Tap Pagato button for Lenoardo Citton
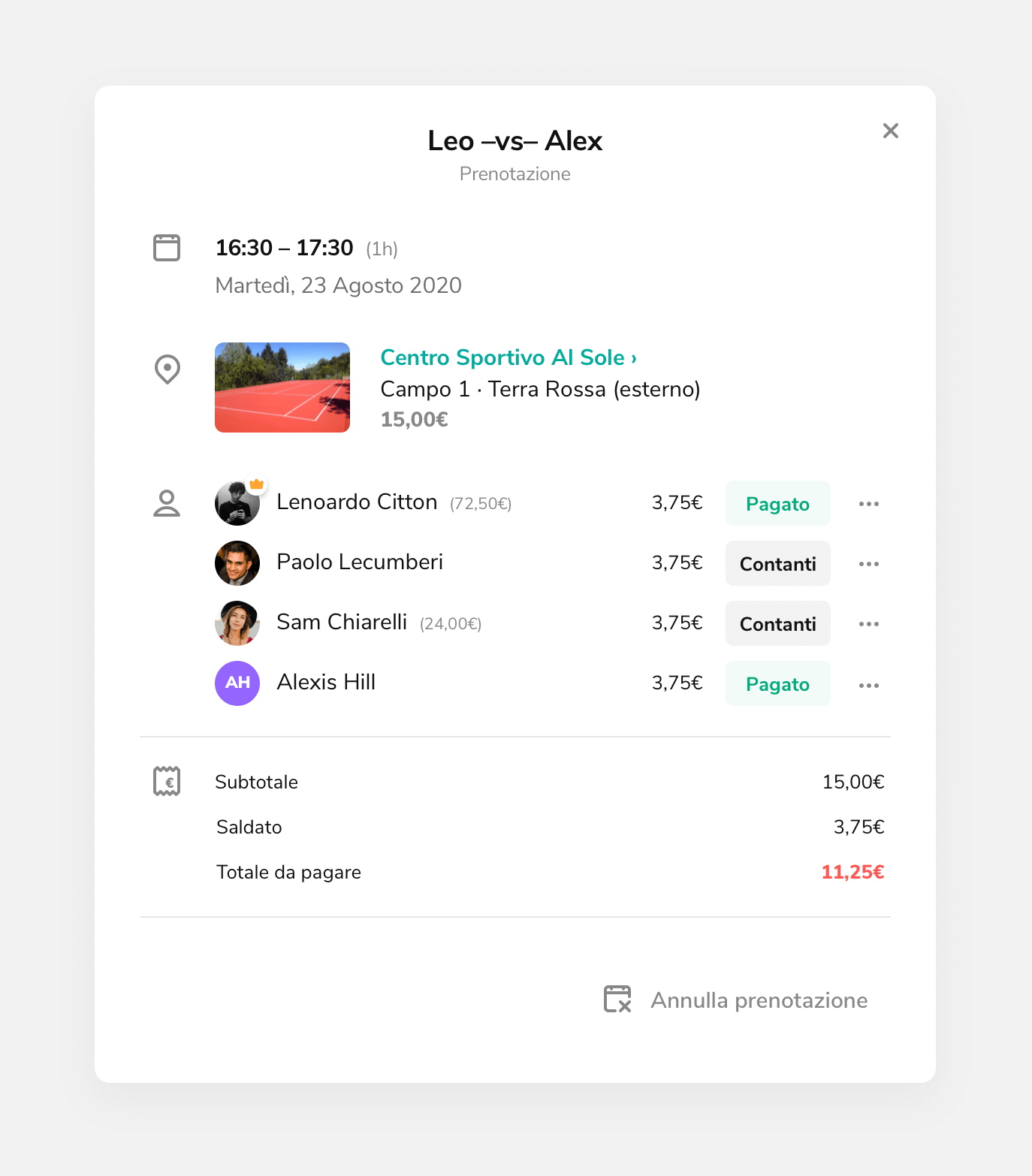Viewport: 1032px width, 1176px height. [x=777, y=503]
